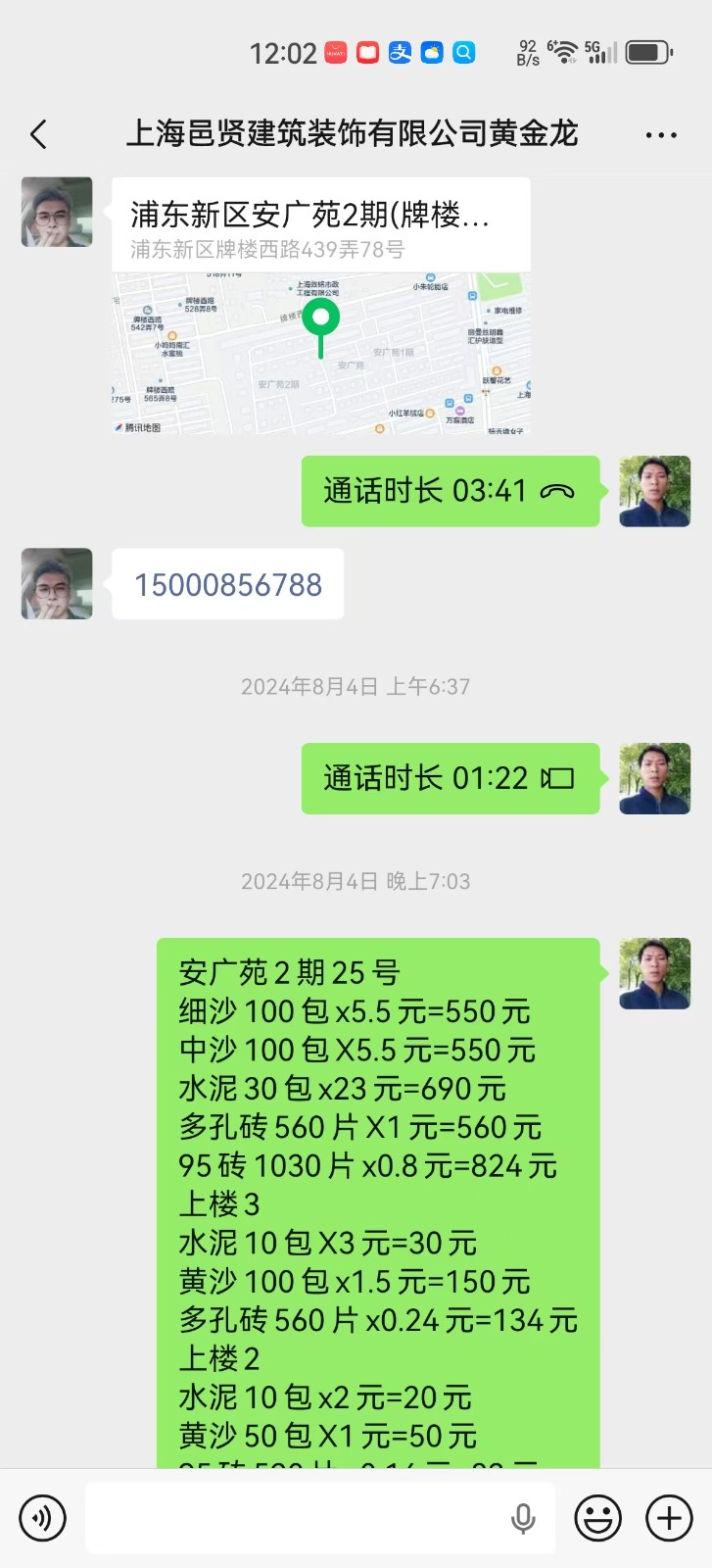Image resolution: width=712 pixels, height=1568 pixels.
Task: Go back to the chat list
Action: pos(39,134)
